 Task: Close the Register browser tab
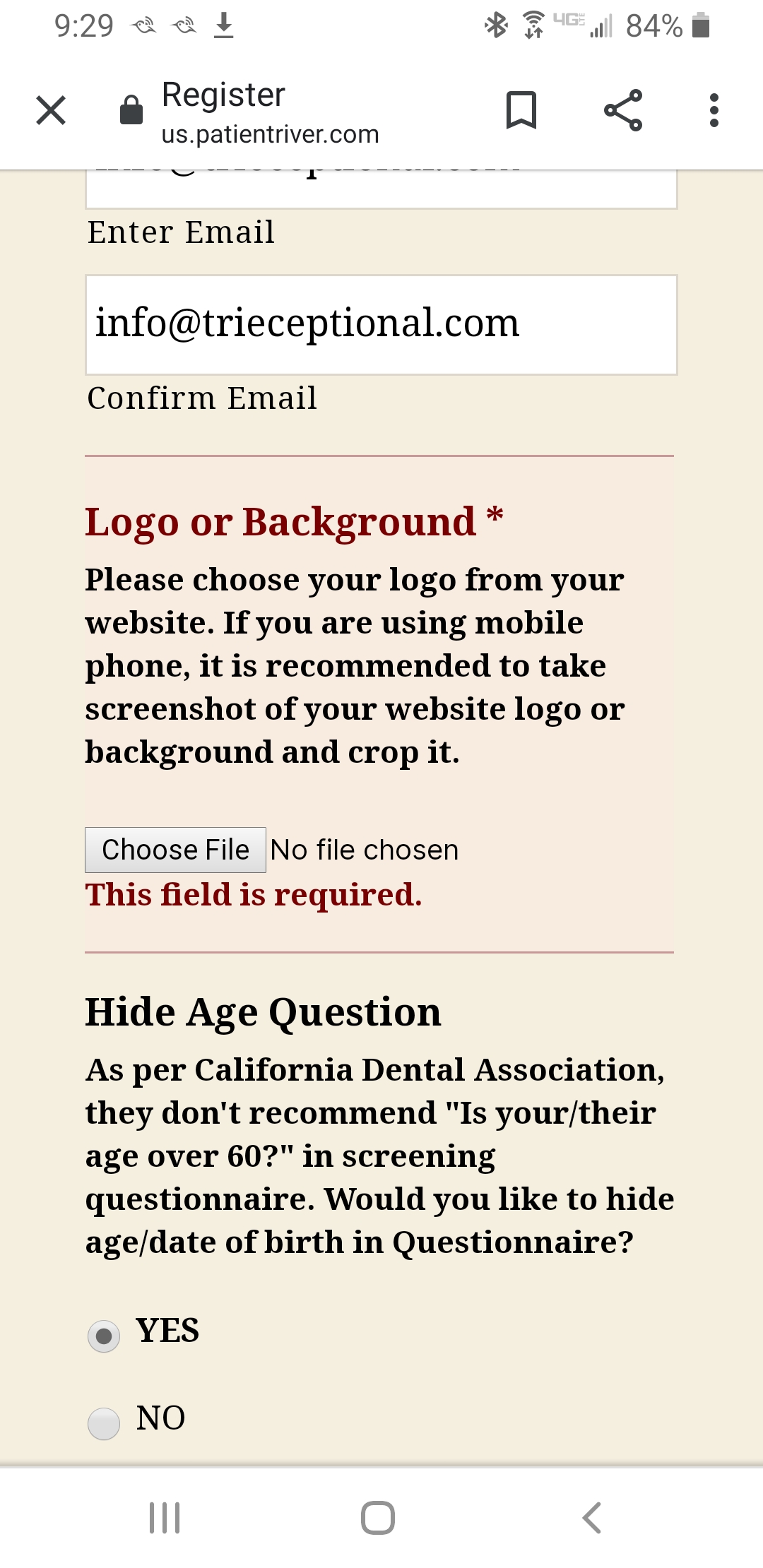(x=51, y=111)
